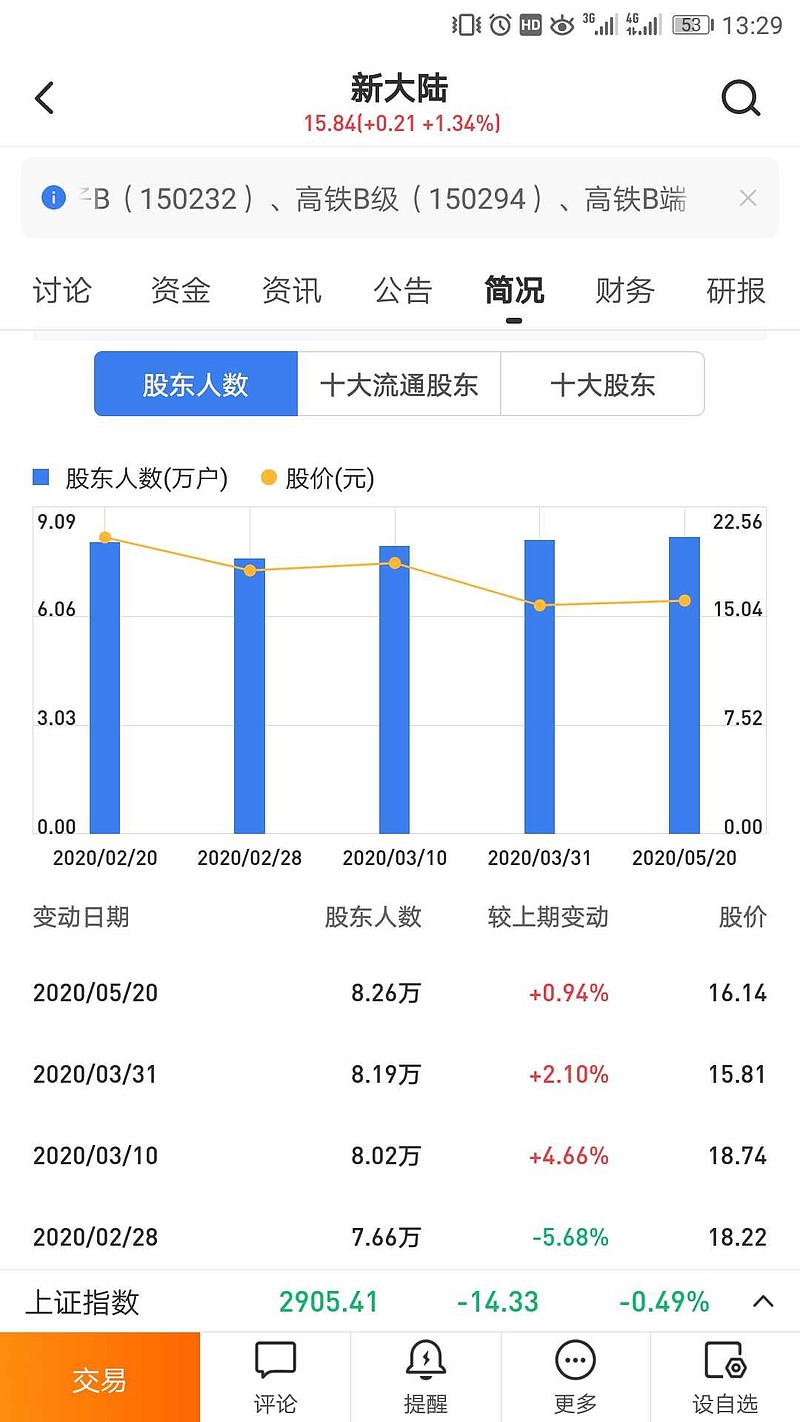The height and width of the screenshot is (1422, 800).
Task: Expand the 上证指数 index bar
Action: [763, 1301]
